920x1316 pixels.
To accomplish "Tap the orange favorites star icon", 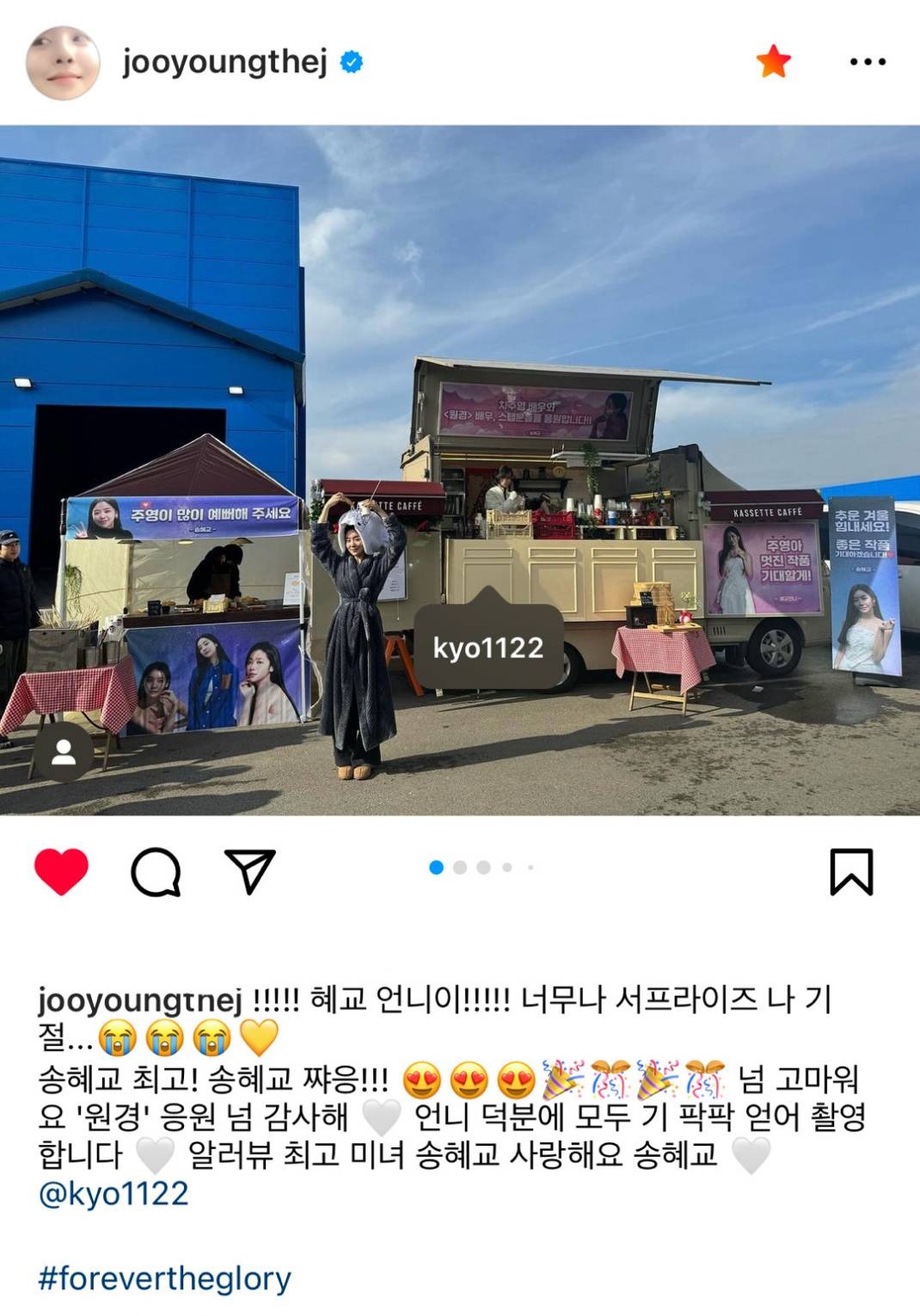I will coord(773,62).
